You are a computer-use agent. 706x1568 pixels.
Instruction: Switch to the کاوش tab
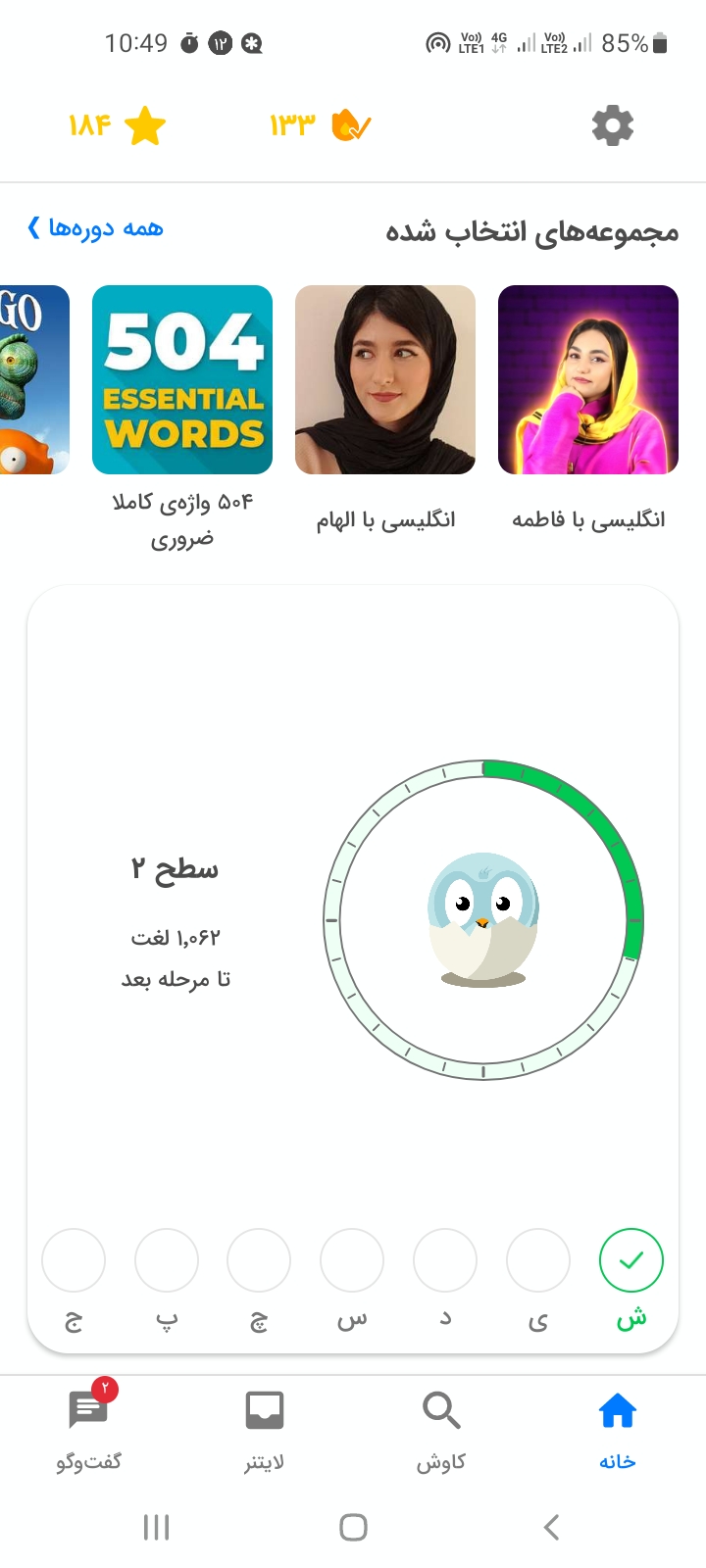click(441, 1431)
